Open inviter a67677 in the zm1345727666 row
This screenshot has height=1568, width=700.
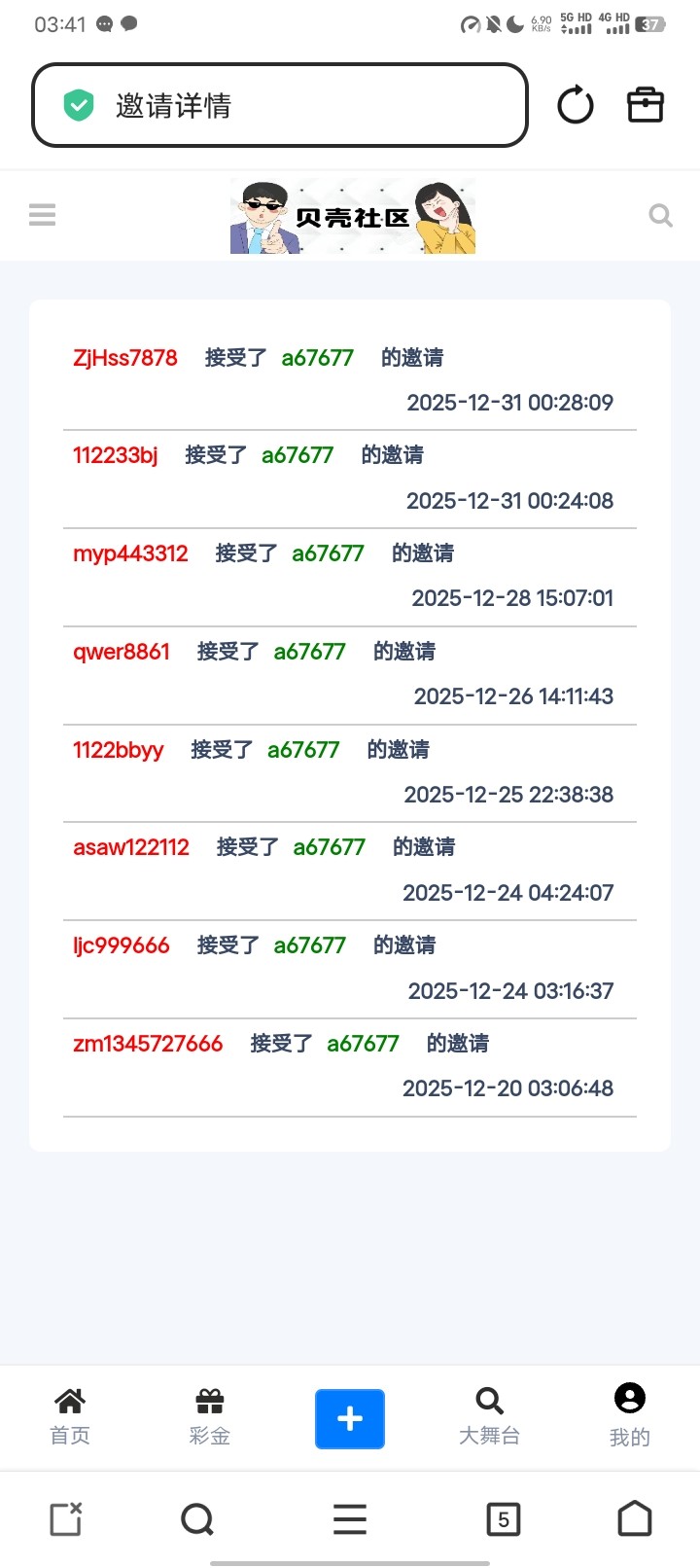(363, 1044)
